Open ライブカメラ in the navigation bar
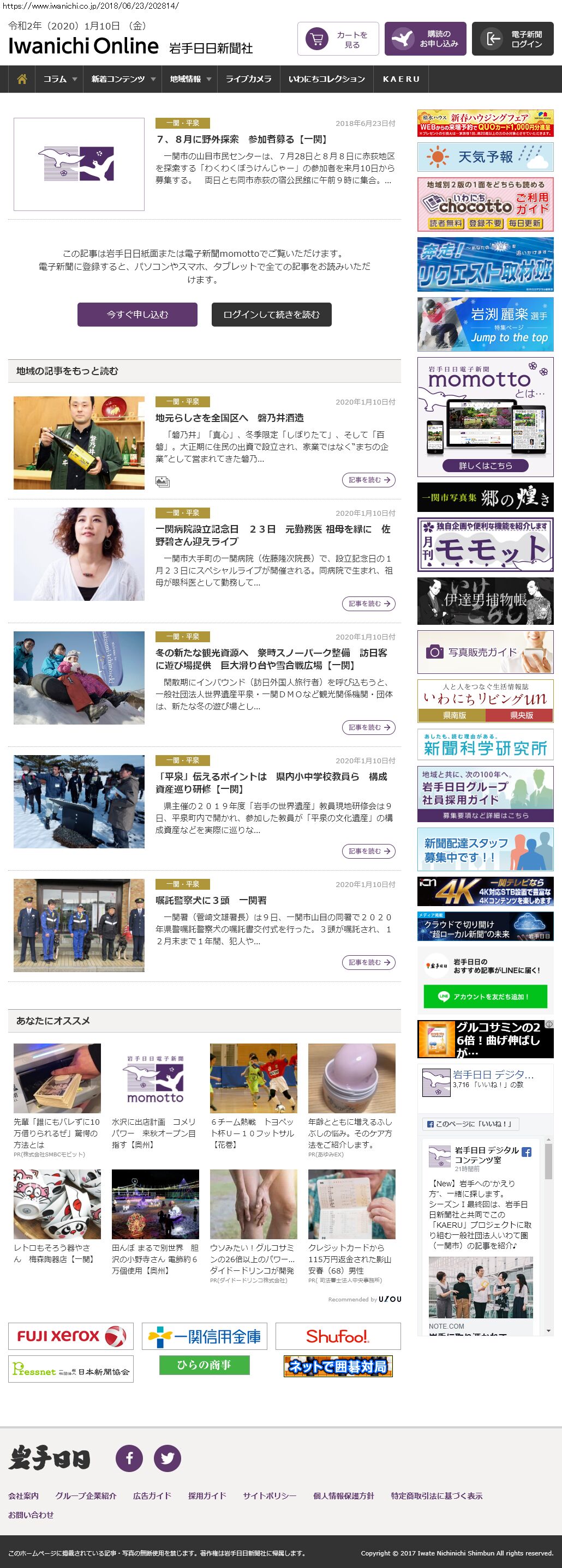Screen dimensions: 562x1568 [248, 79]
